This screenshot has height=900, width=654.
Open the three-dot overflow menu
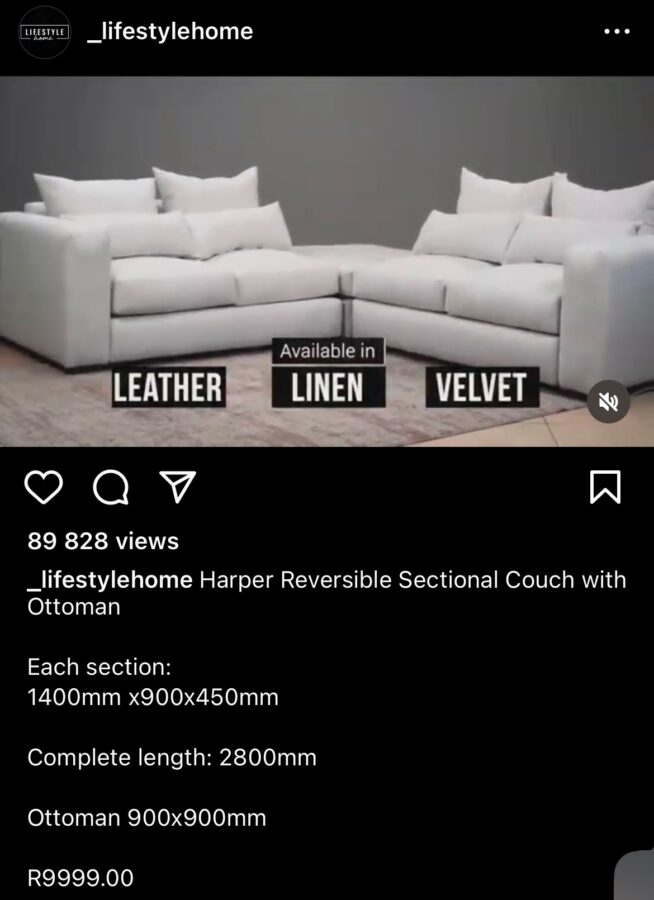pyautogui.click(x=618, y=32)
